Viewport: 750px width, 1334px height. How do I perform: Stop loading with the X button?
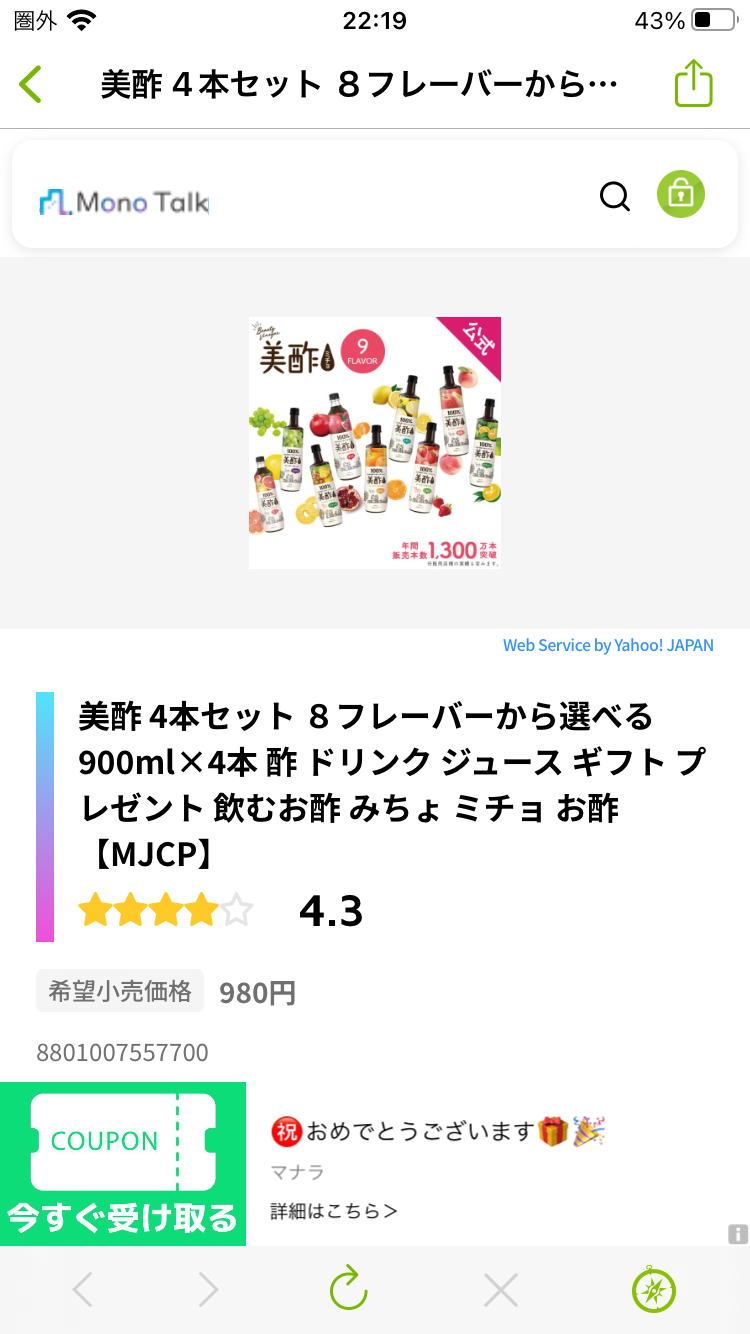(x=500, y=1290)
